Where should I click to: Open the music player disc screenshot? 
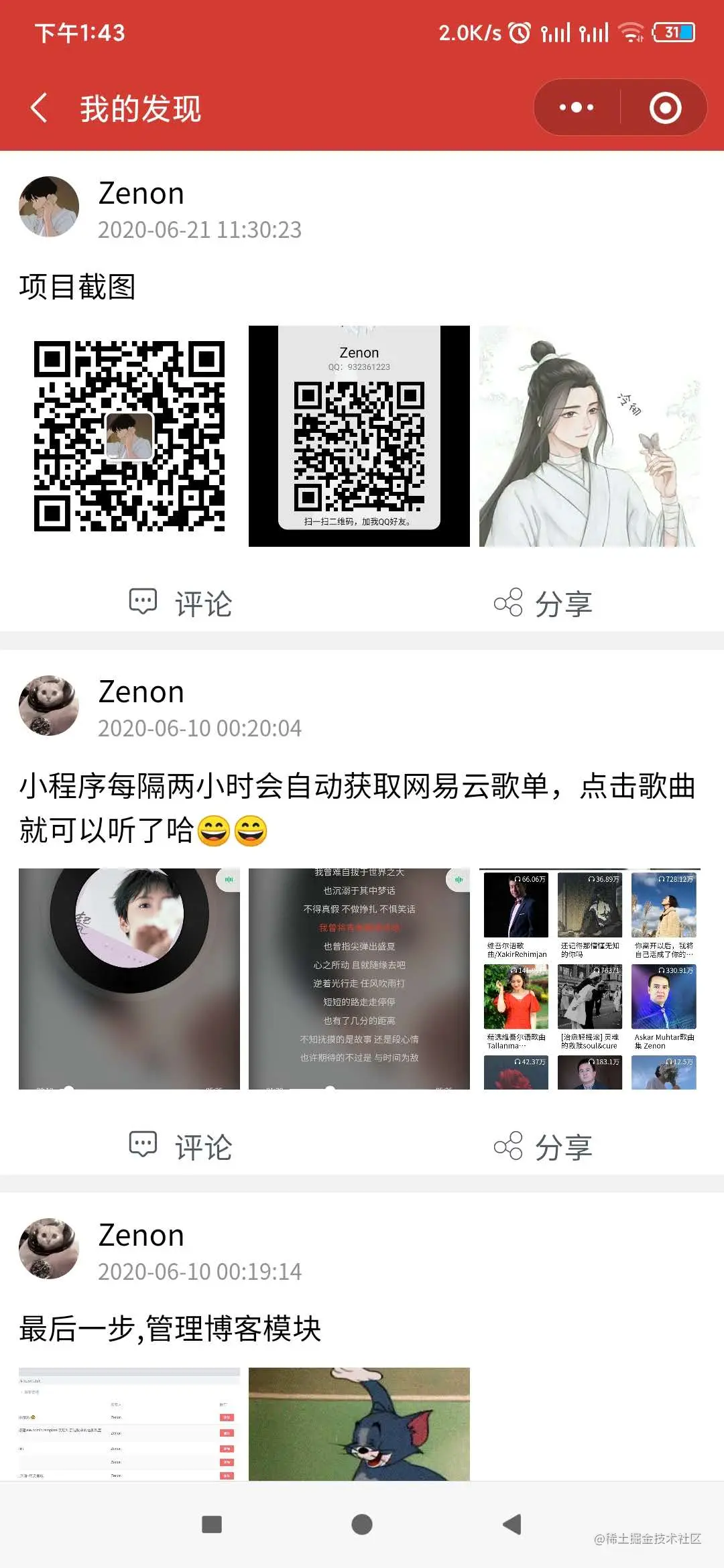click(x=129, y=979)
